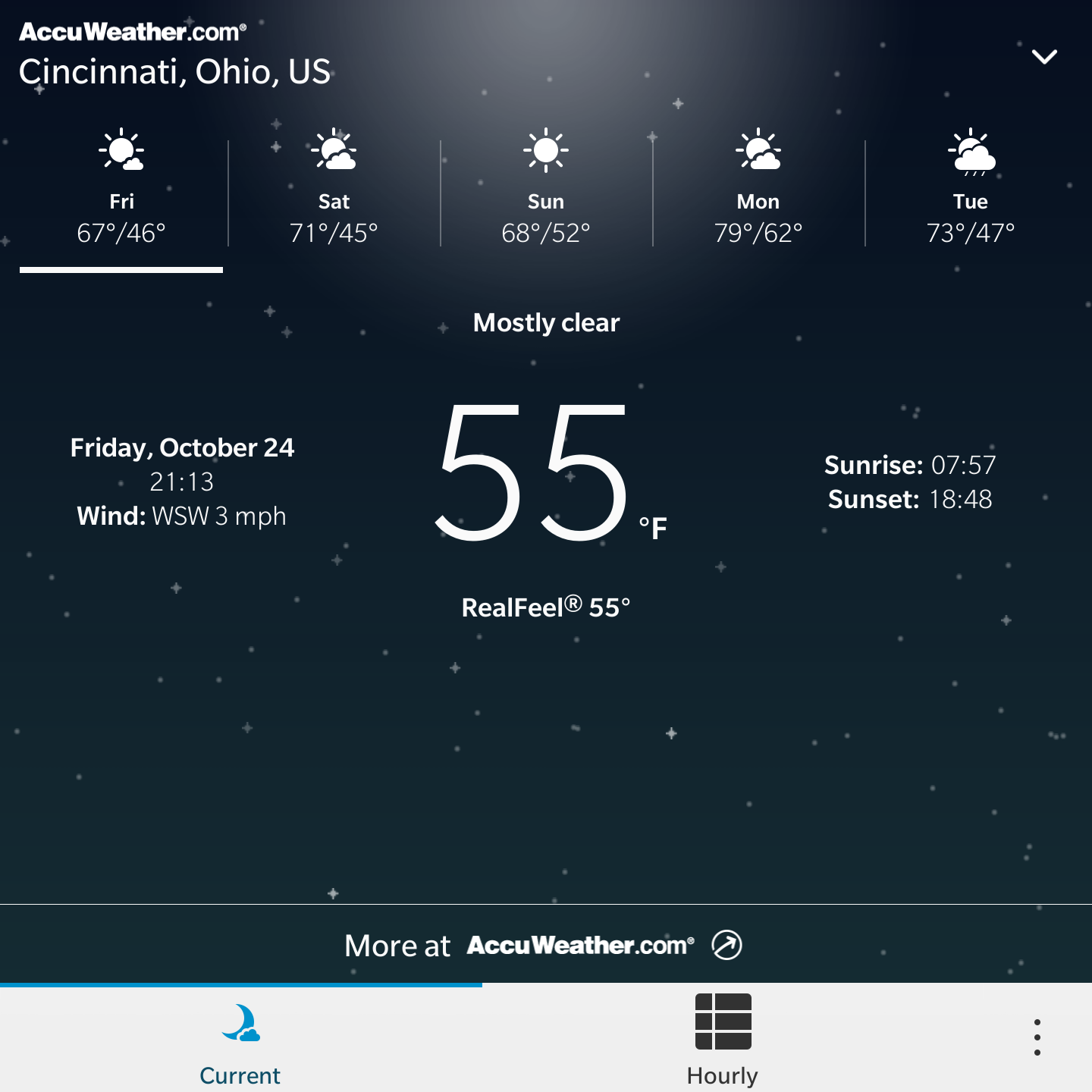
Task: Select the Sun forecast tab
Action: click(546, 190)
